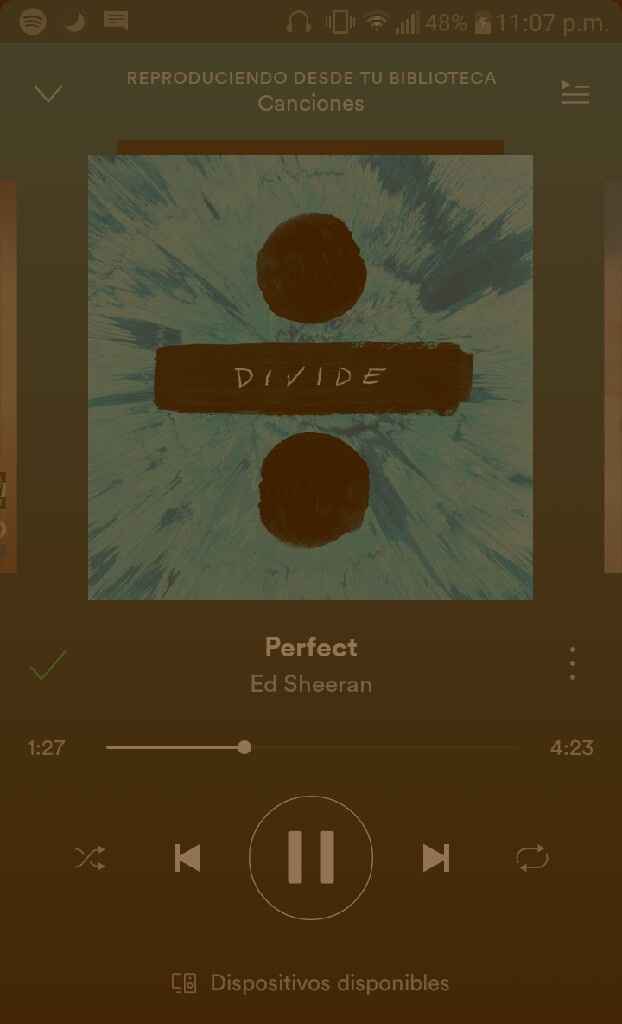Viewport: 622px width, 1024px height.
Task: Open Dispositivos disponibles
Action: 310,983
